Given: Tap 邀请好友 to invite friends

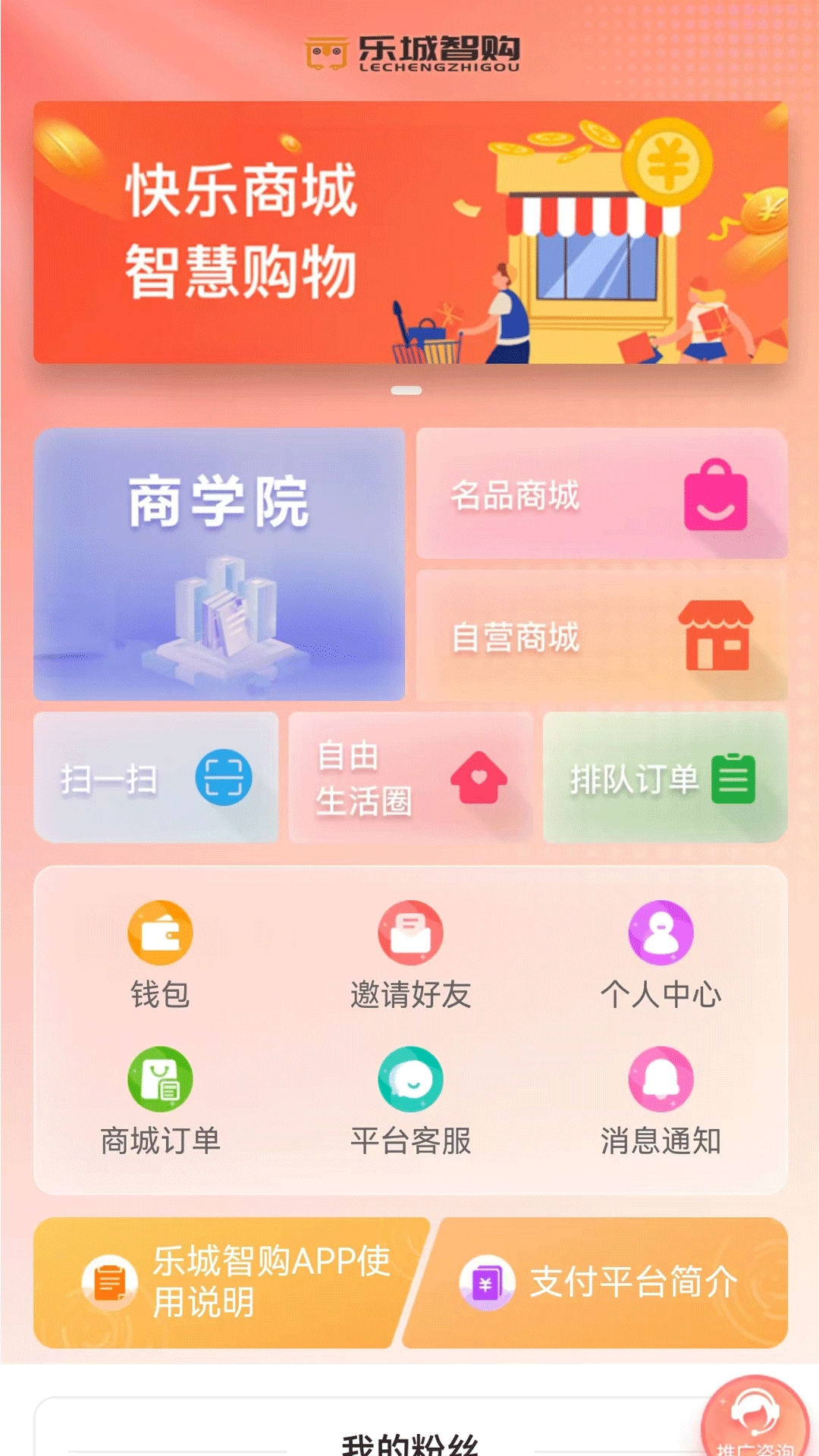Looking at the screenshot, I should click(410, 955).
